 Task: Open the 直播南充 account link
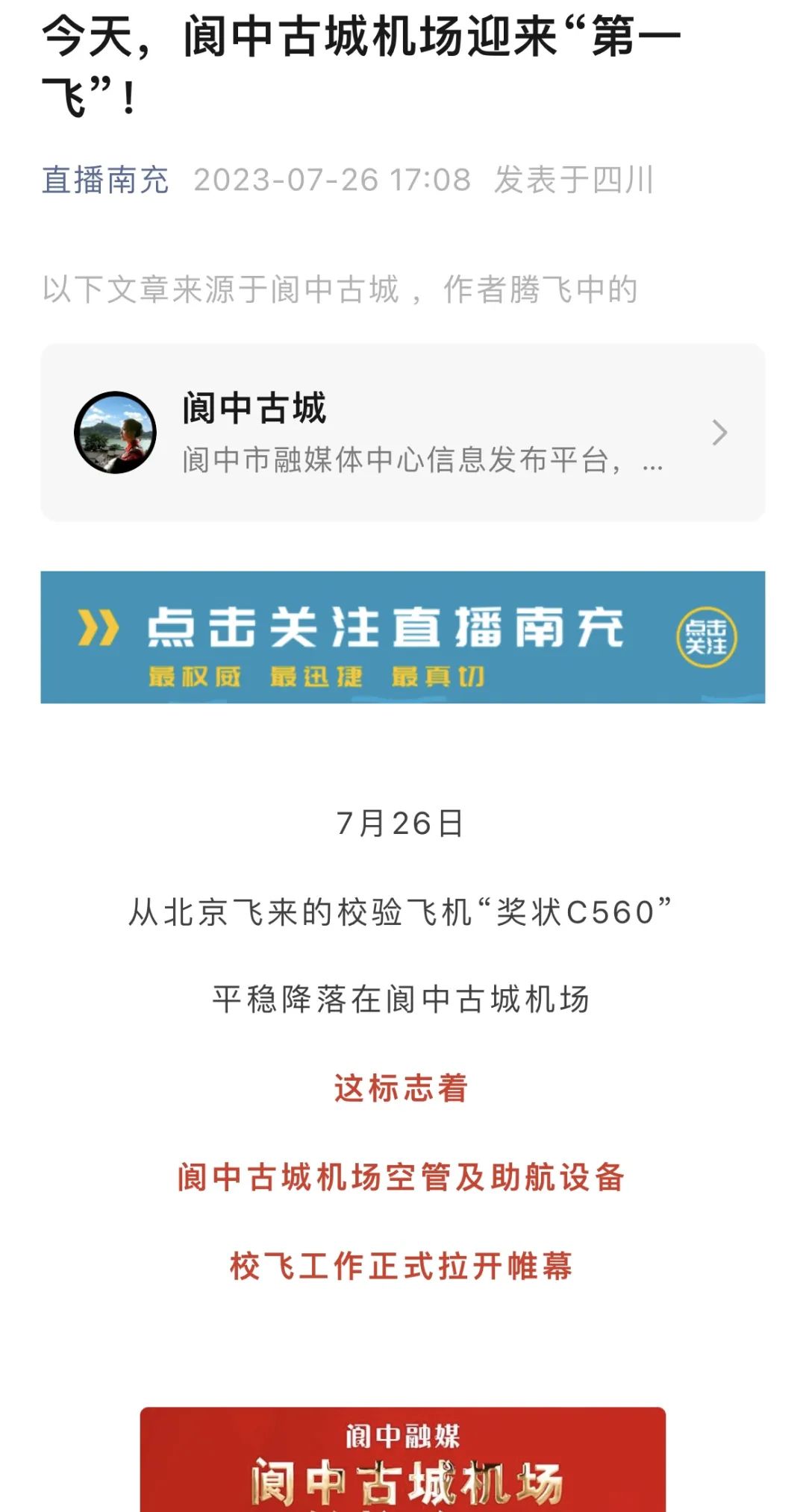[105, 180]
